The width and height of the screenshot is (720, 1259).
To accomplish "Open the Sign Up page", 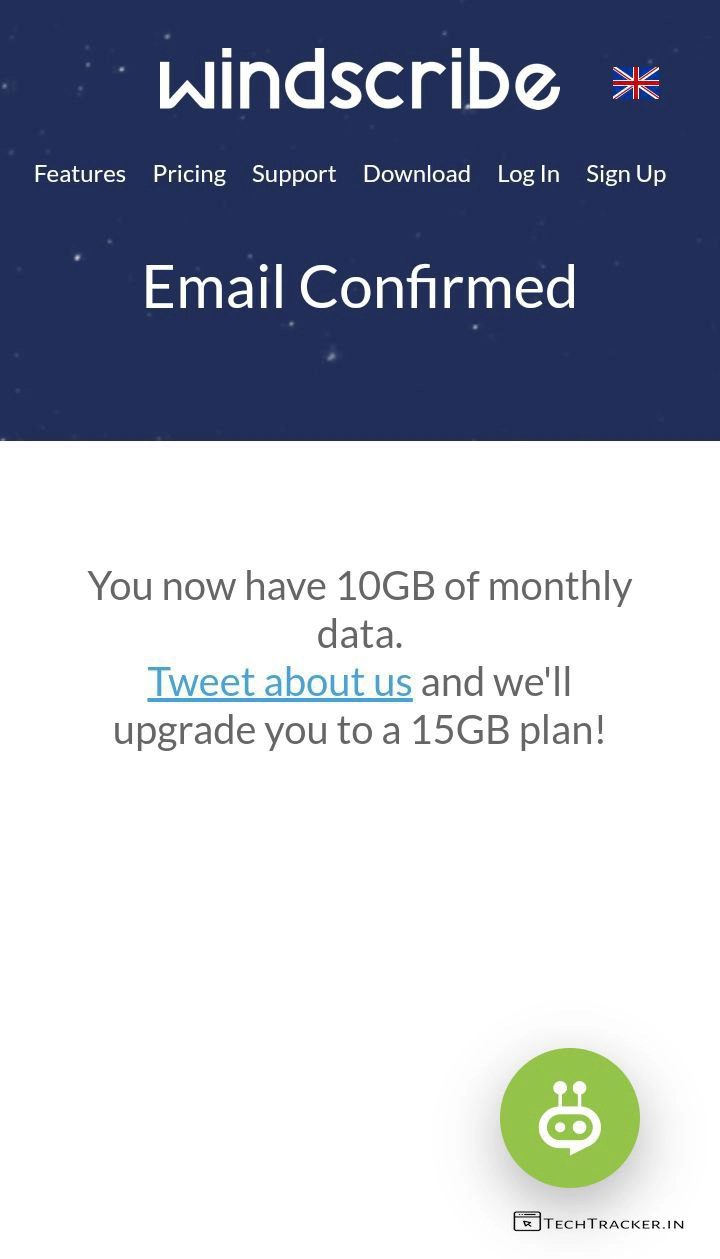I will click(626, 174).
